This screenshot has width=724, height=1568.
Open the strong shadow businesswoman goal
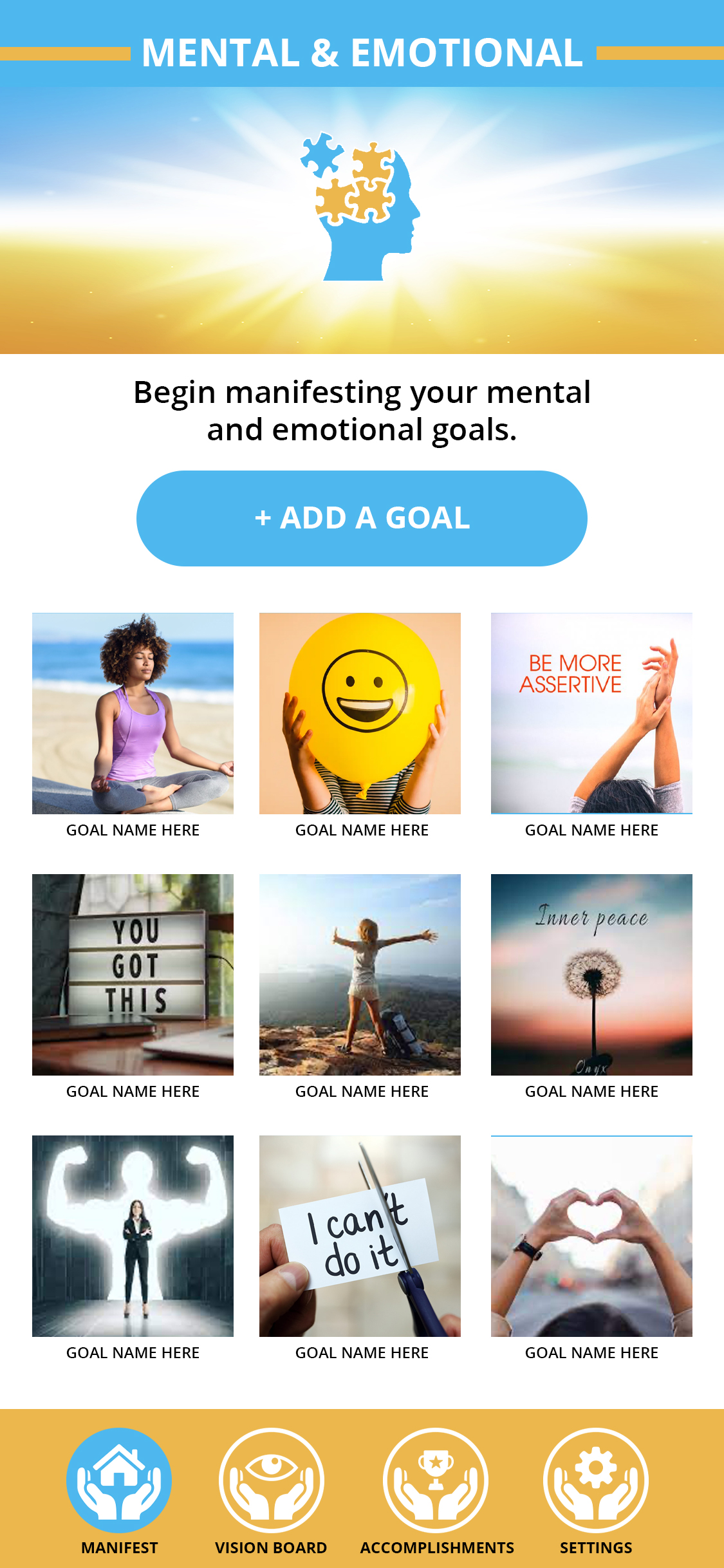(133, 1236)
